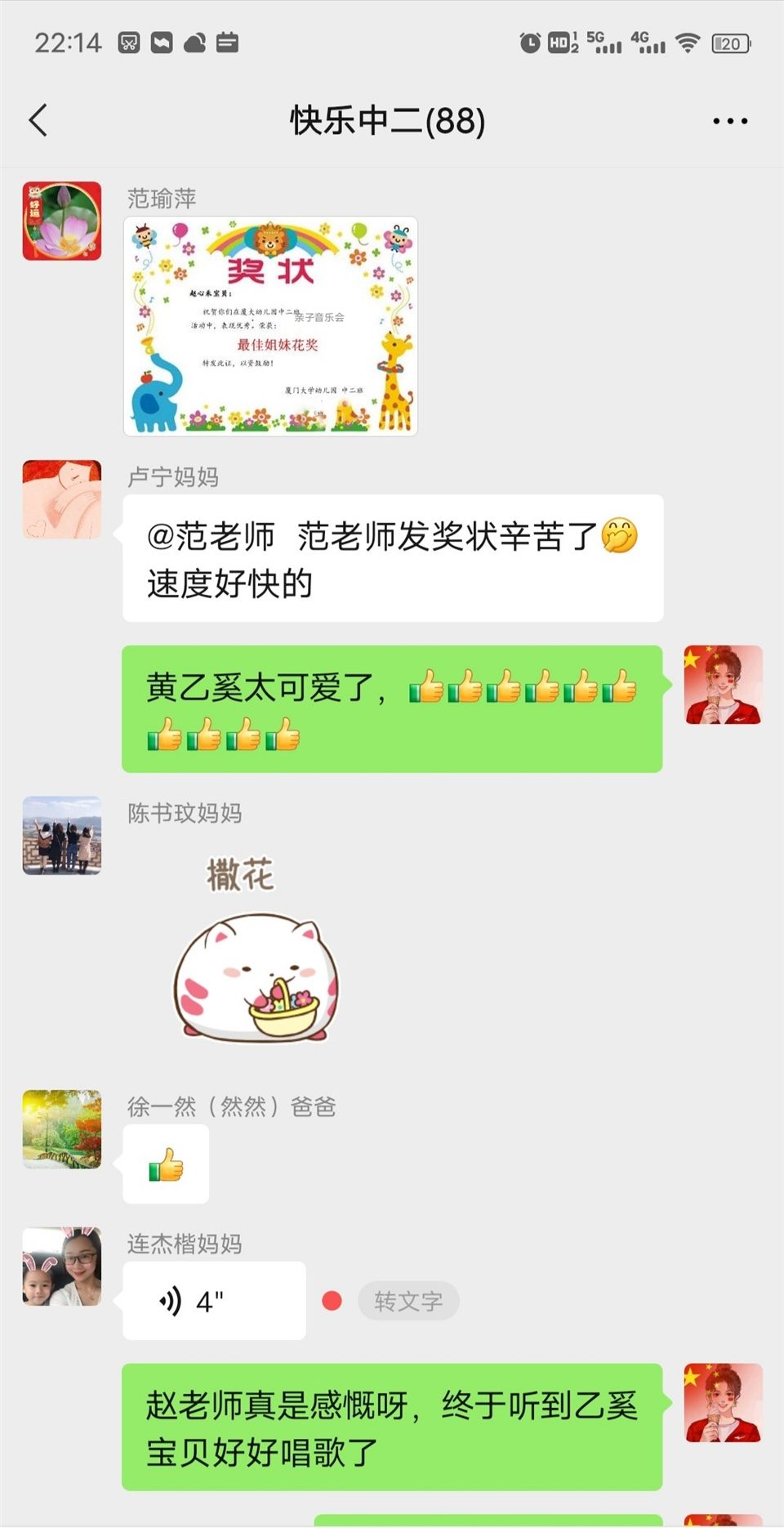The image size is (784, 1528).
Task: Go back from the 快乐中二 group chat
Action: click(38, 121)
